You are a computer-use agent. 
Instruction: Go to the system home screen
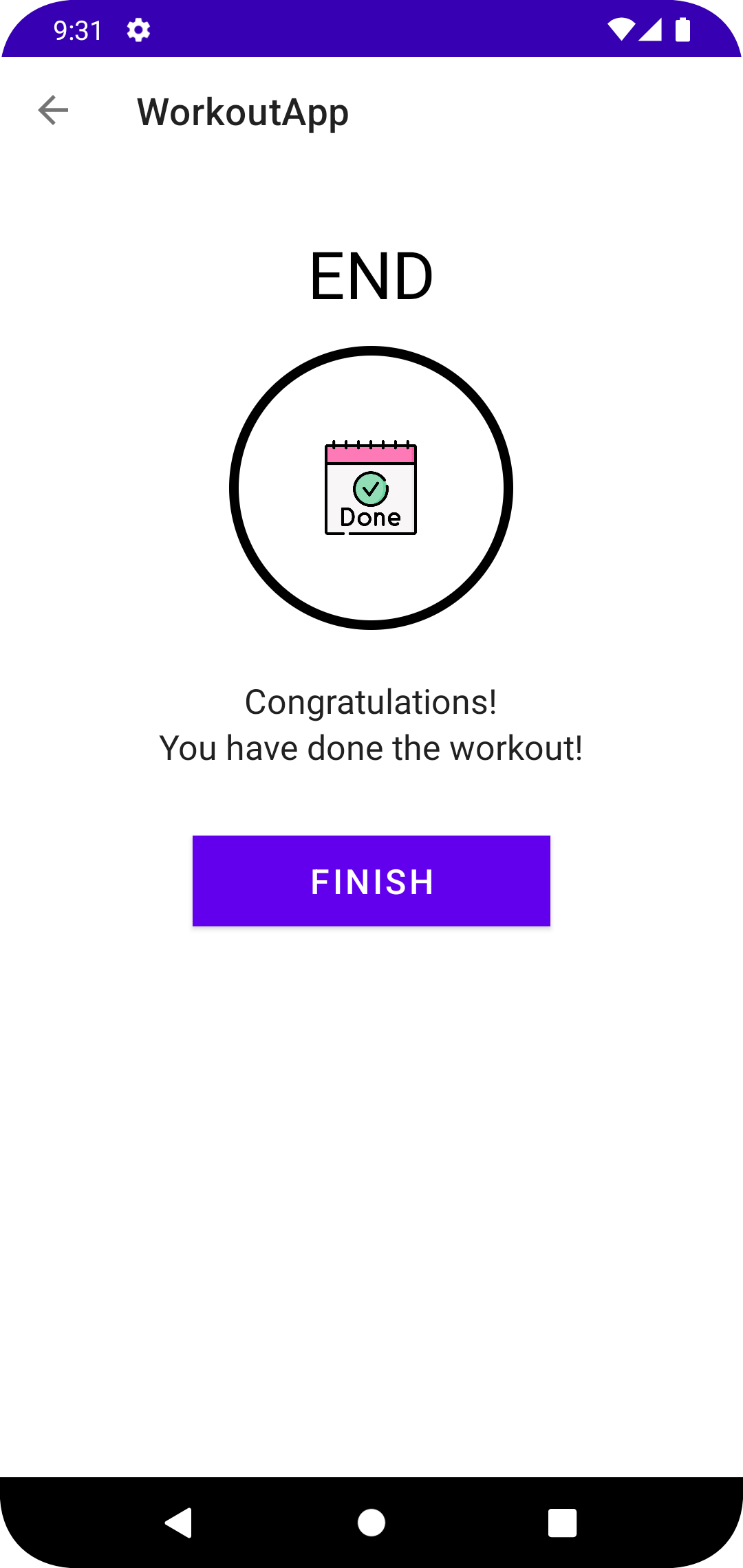pyautogui.click(x=371, y=1523)
